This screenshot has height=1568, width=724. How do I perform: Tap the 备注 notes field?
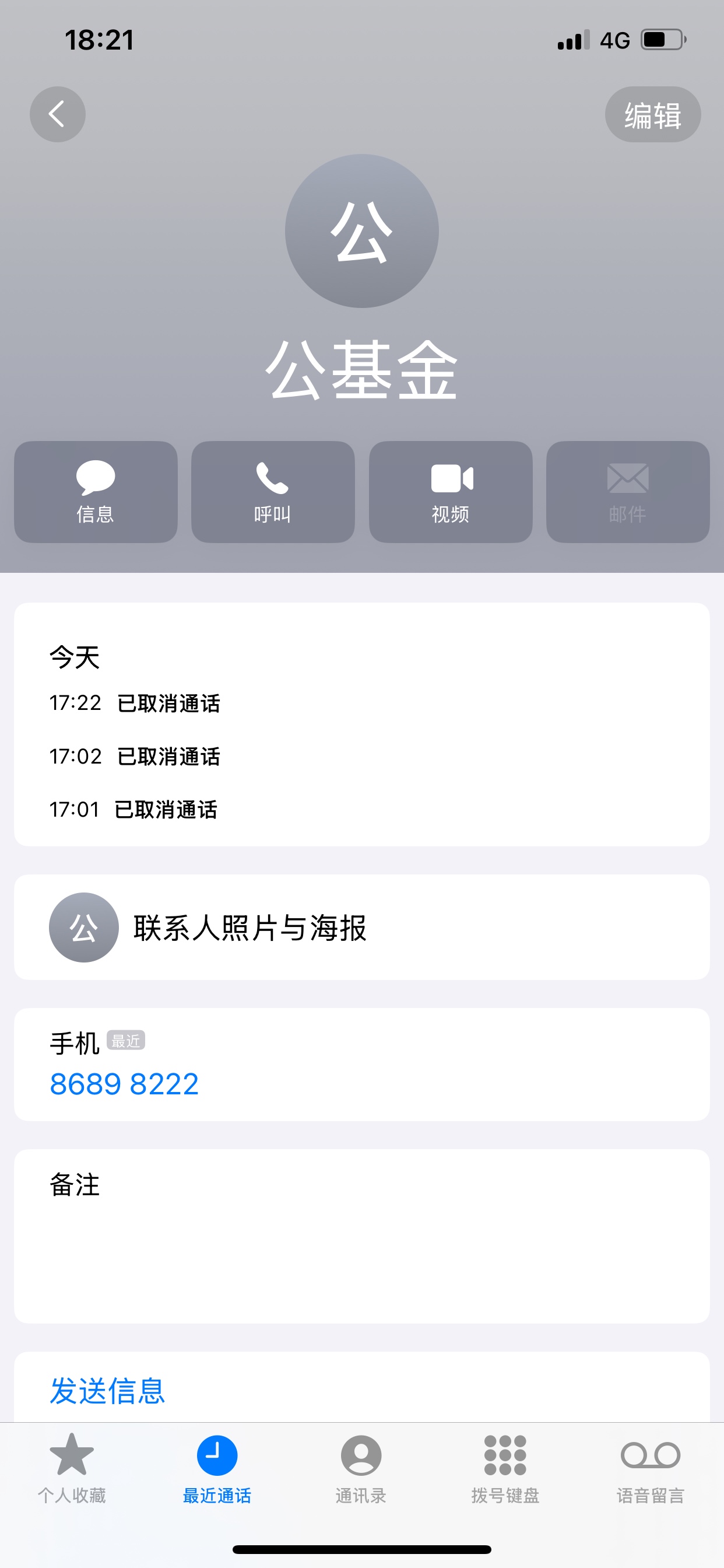click(x=361, y=1235)
